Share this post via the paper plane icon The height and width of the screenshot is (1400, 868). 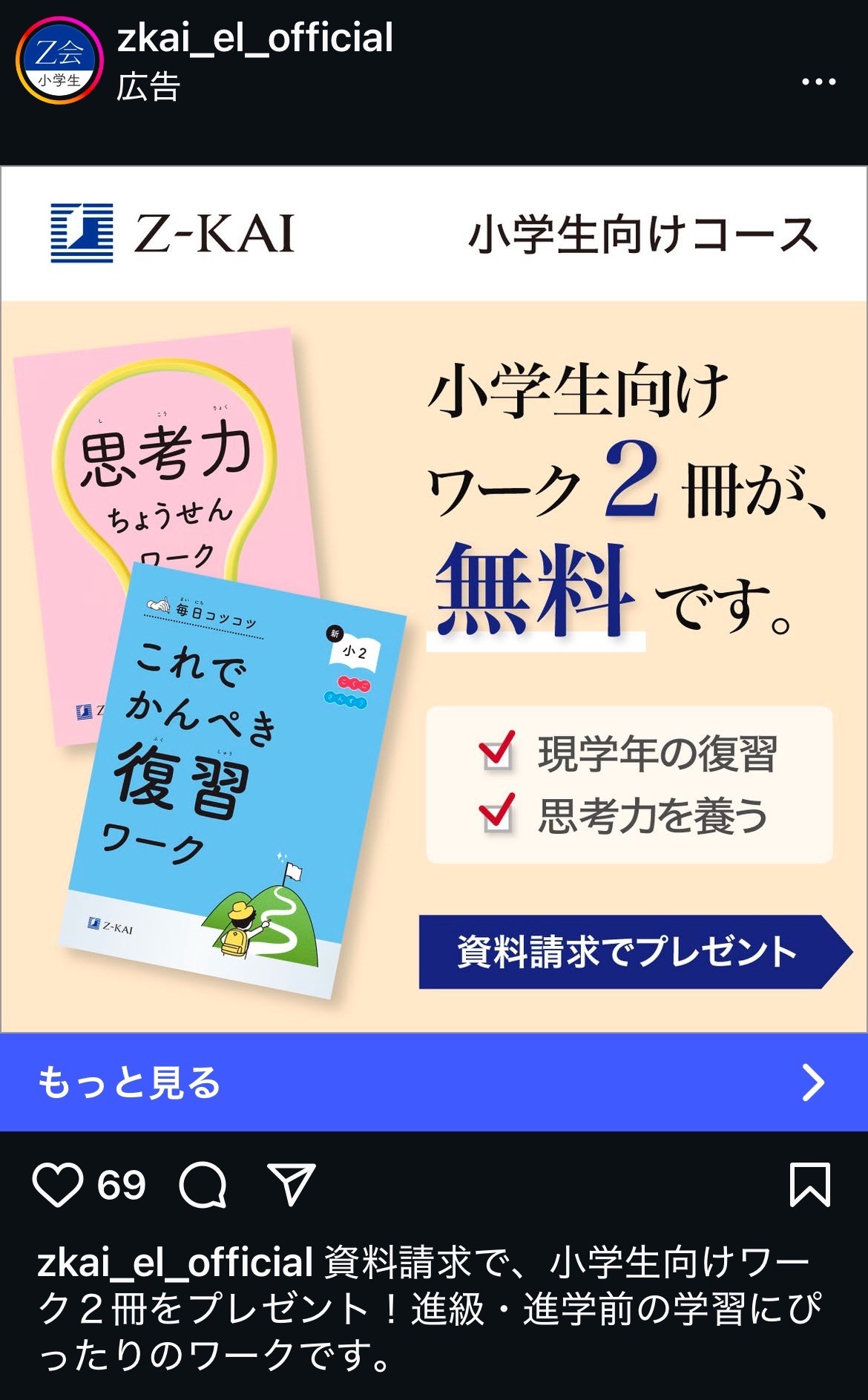tap(291, 1185)
